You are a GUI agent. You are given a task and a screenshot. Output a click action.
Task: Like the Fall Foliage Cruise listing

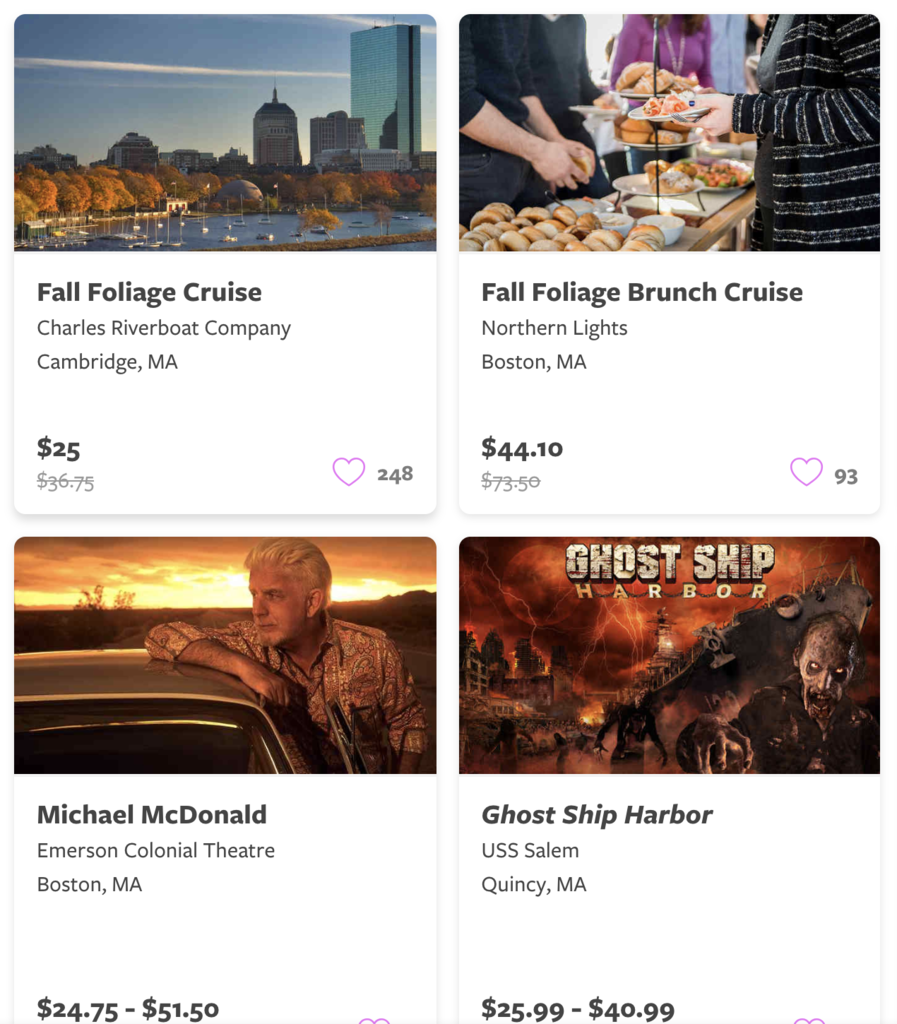349,472
